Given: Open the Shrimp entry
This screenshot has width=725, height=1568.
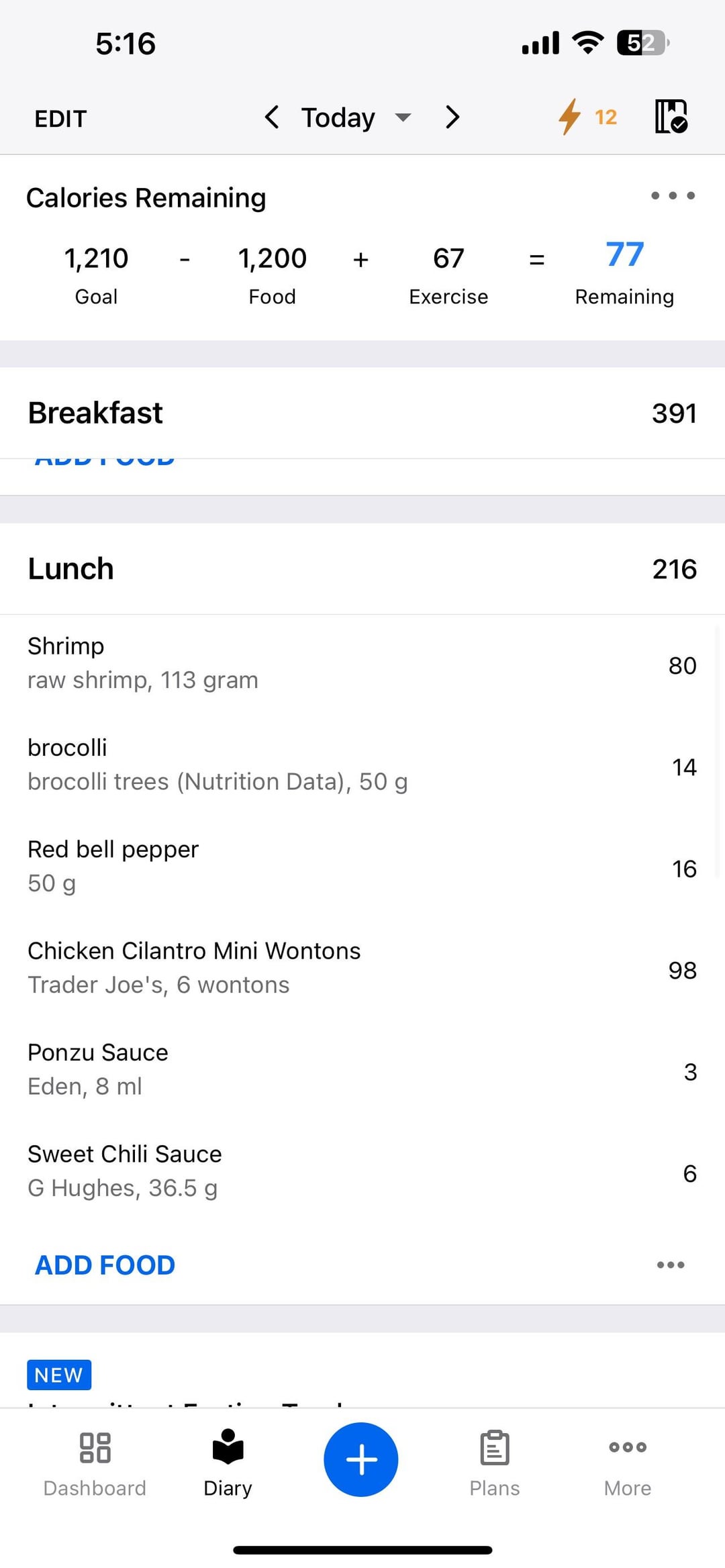Looking at the screenshot, I should point(362,665).
